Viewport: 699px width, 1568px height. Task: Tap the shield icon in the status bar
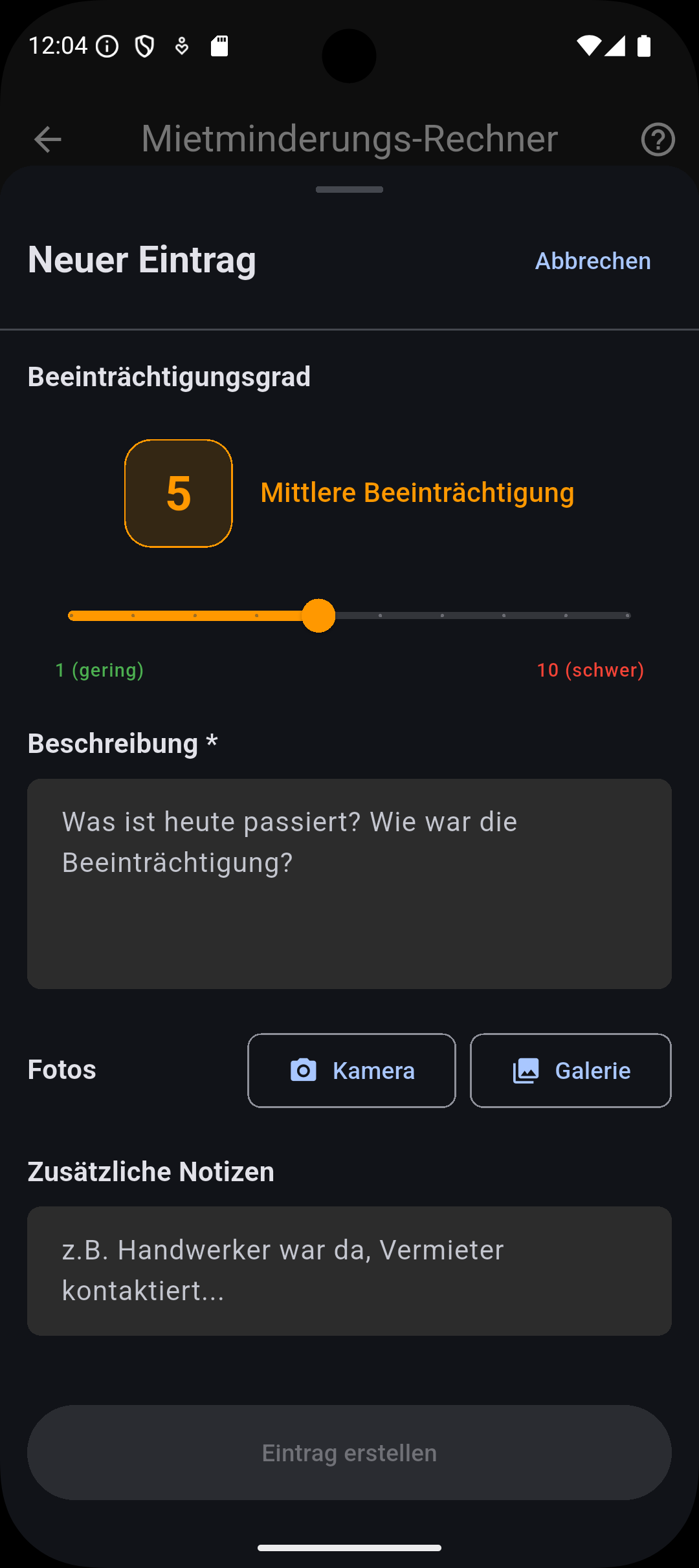pyautogui.click(x=146, y=45)
